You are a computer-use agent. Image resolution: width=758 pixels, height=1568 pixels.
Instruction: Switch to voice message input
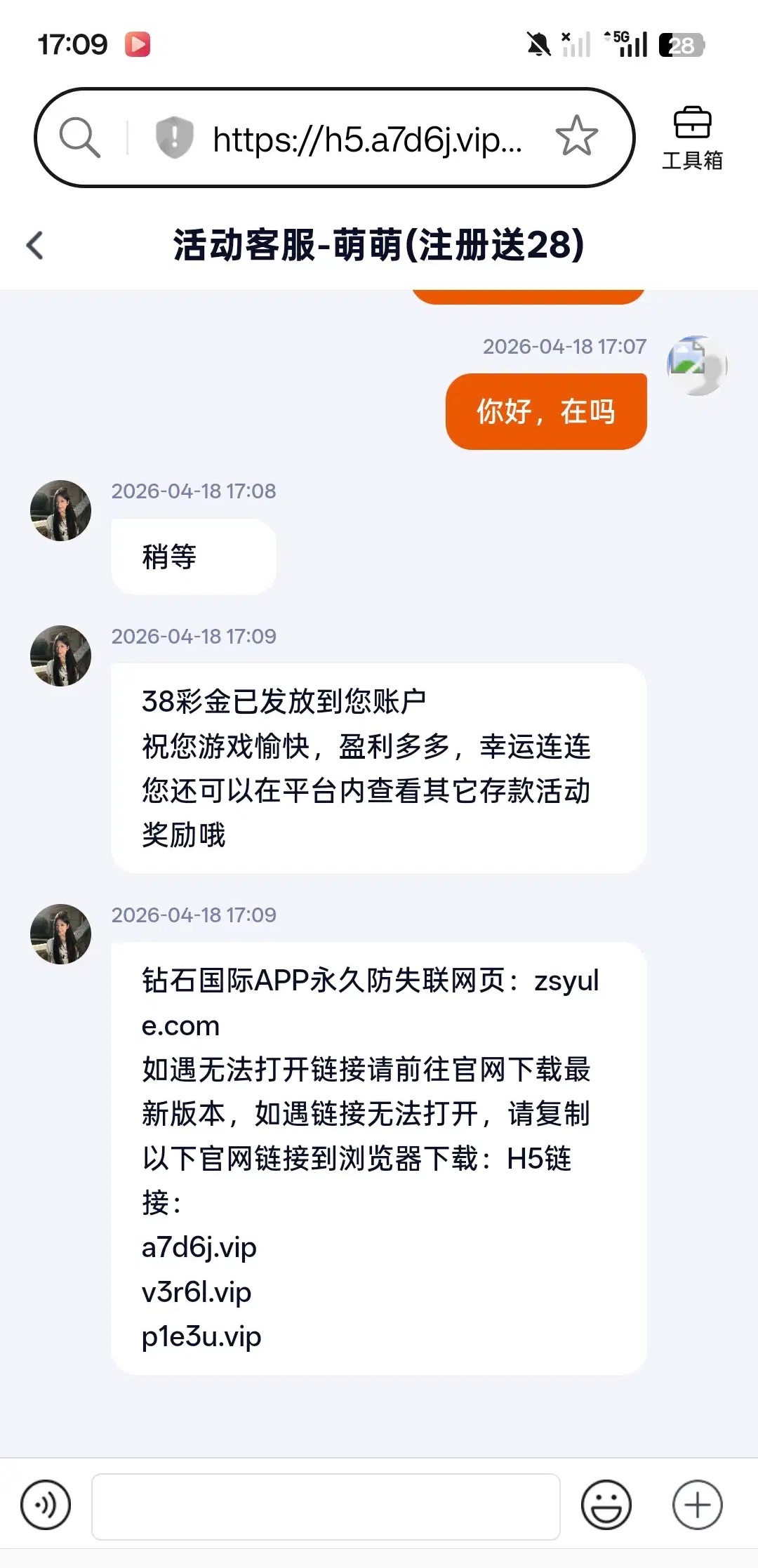(x=46, y=1505)
